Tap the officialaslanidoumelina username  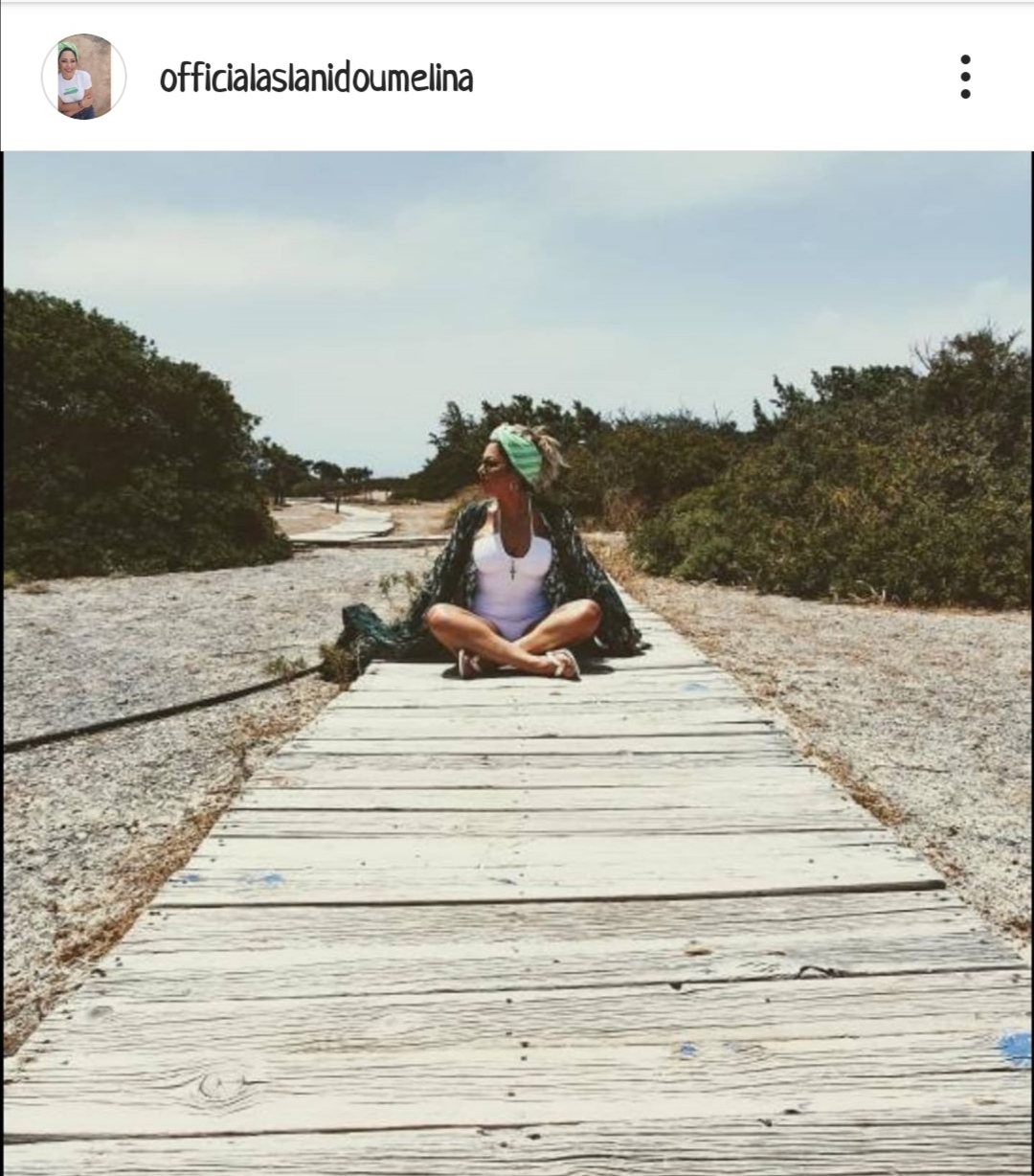316,78
